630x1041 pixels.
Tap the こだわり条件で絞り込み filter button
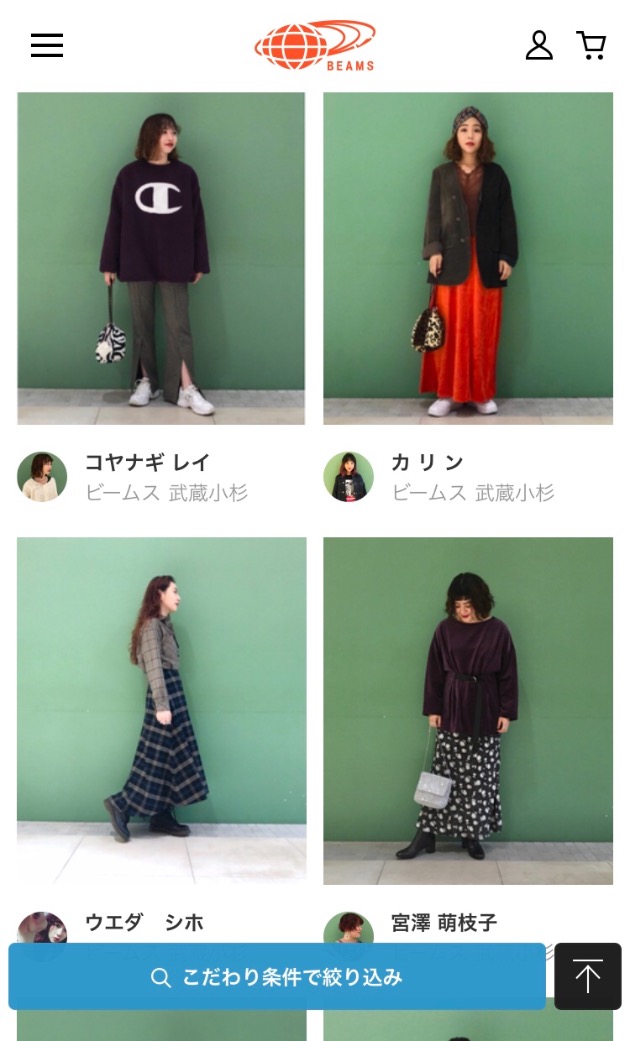(277, 977)
